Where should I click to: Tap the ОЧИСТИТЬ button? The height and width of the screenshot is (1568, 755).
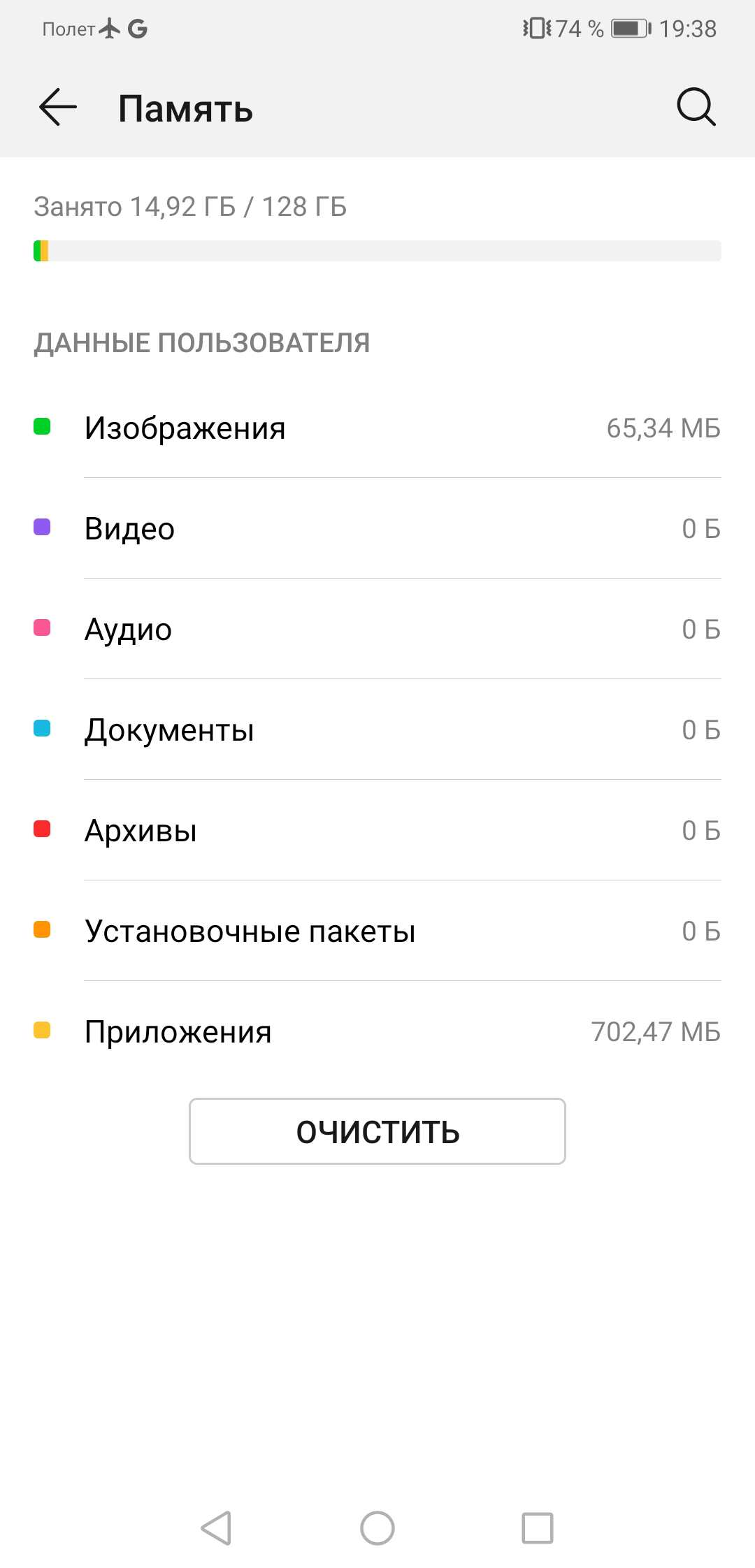click(x=377, y=1131)
